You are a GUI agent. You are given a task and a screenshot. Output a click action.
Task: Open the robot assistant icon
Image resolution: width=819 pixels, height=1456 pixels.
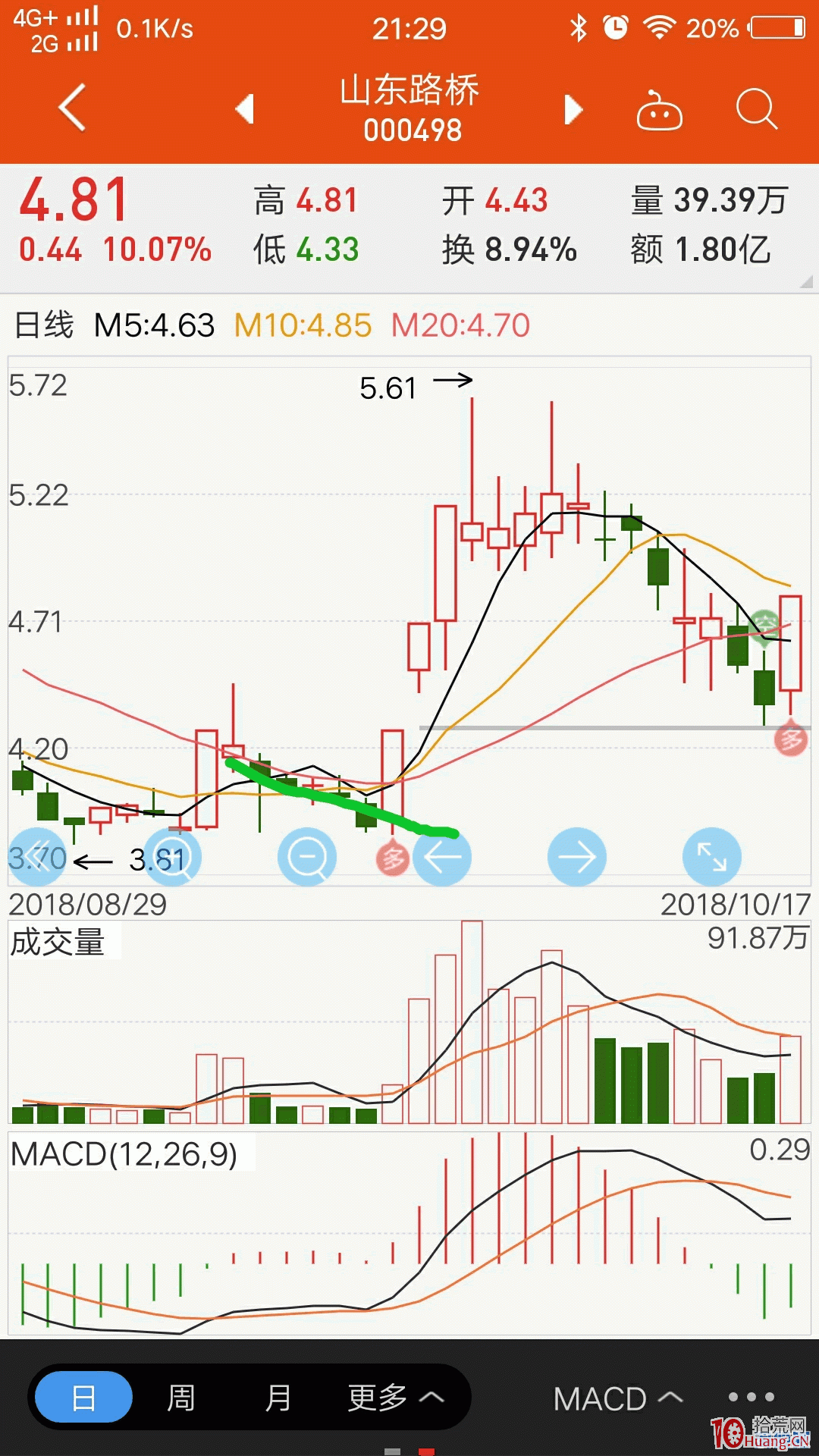pos(658,110)
